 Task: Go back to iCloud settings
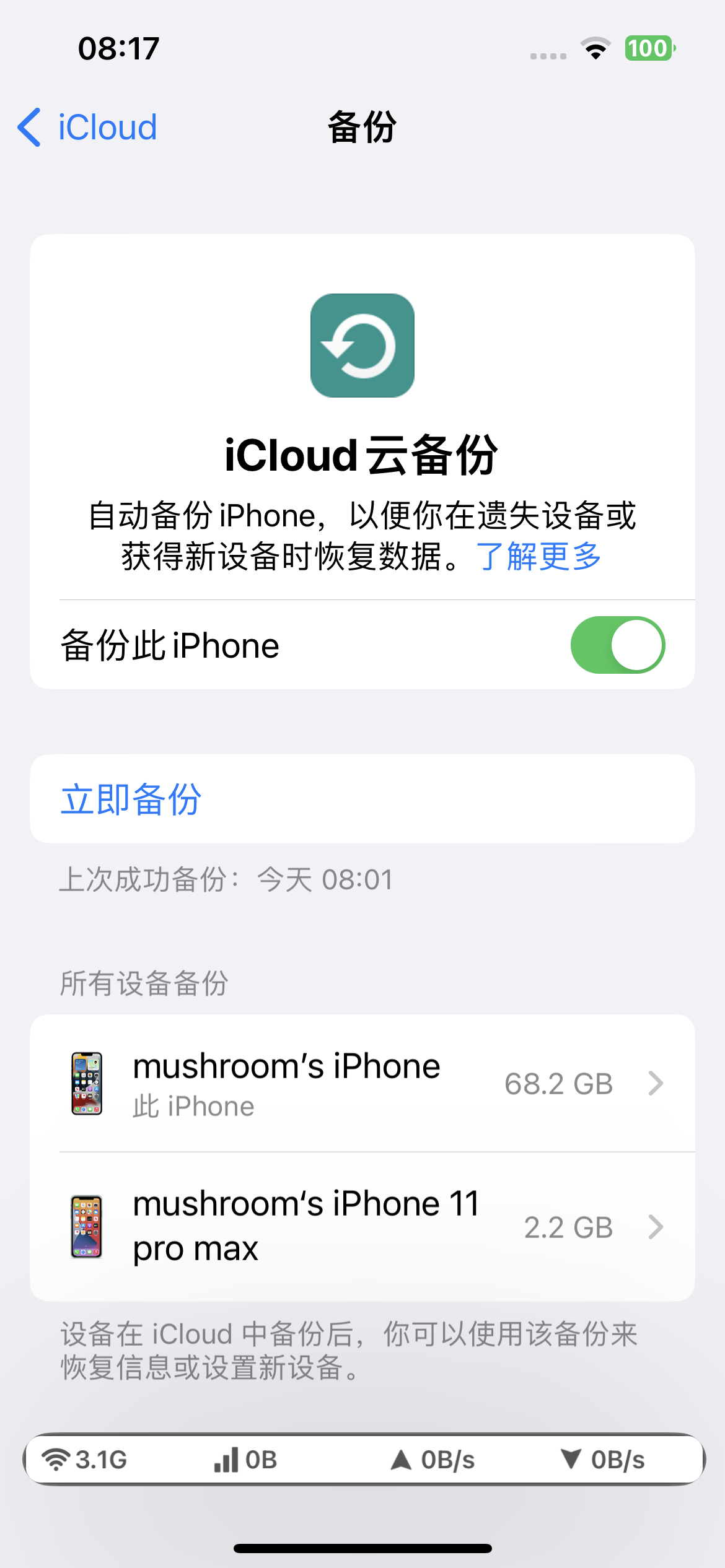click(87, 127)
